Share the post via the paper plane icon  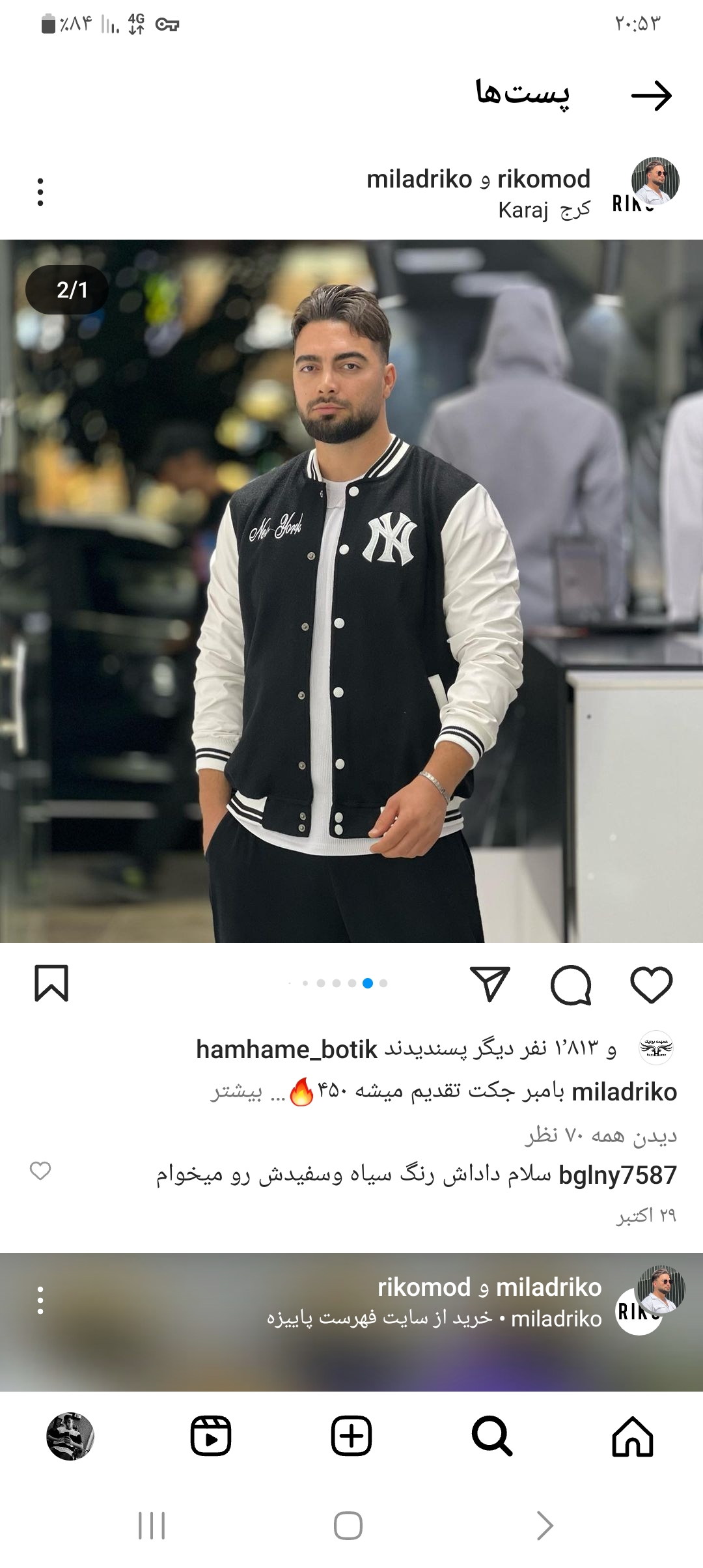489,984
